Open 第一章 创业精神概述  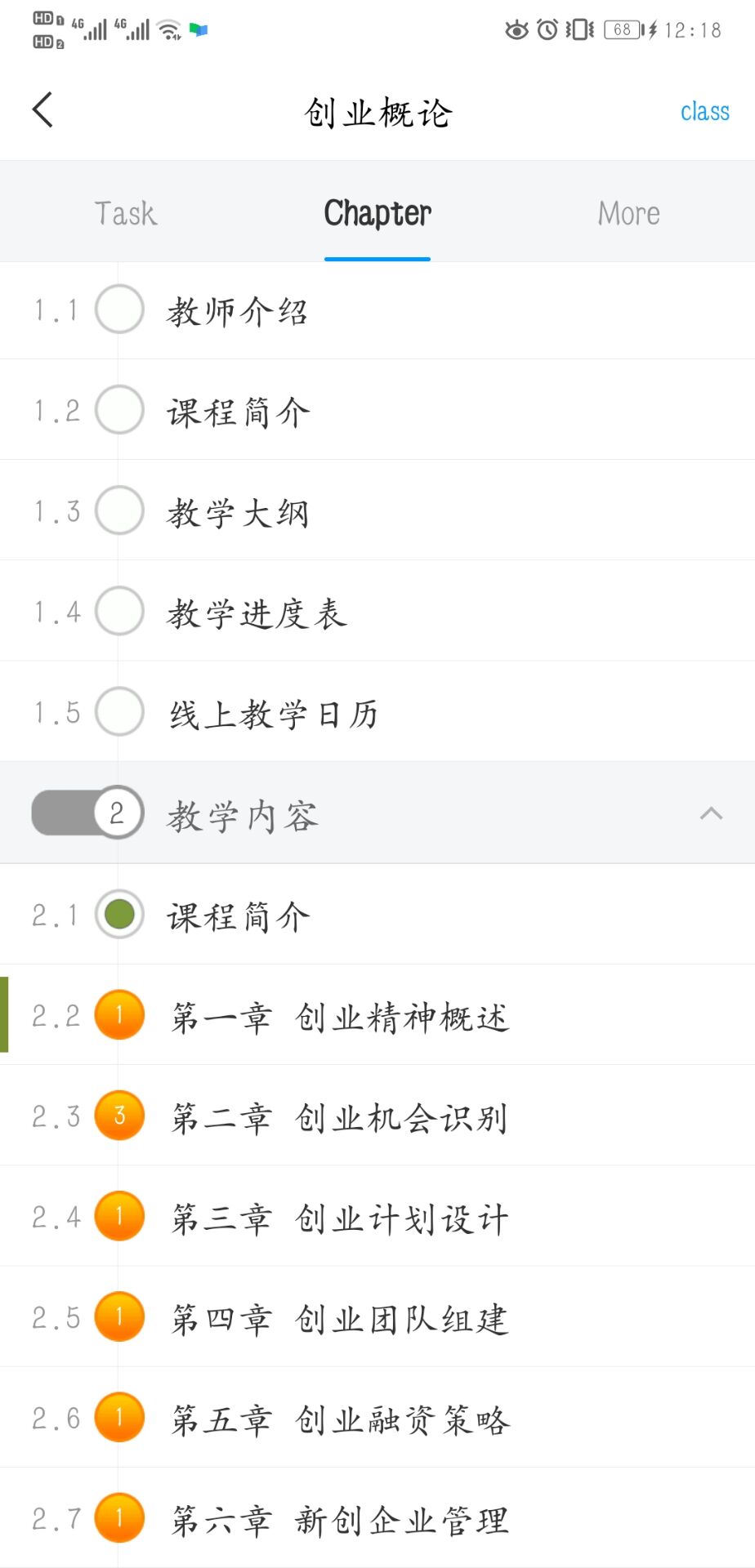tap(339, 1017)
